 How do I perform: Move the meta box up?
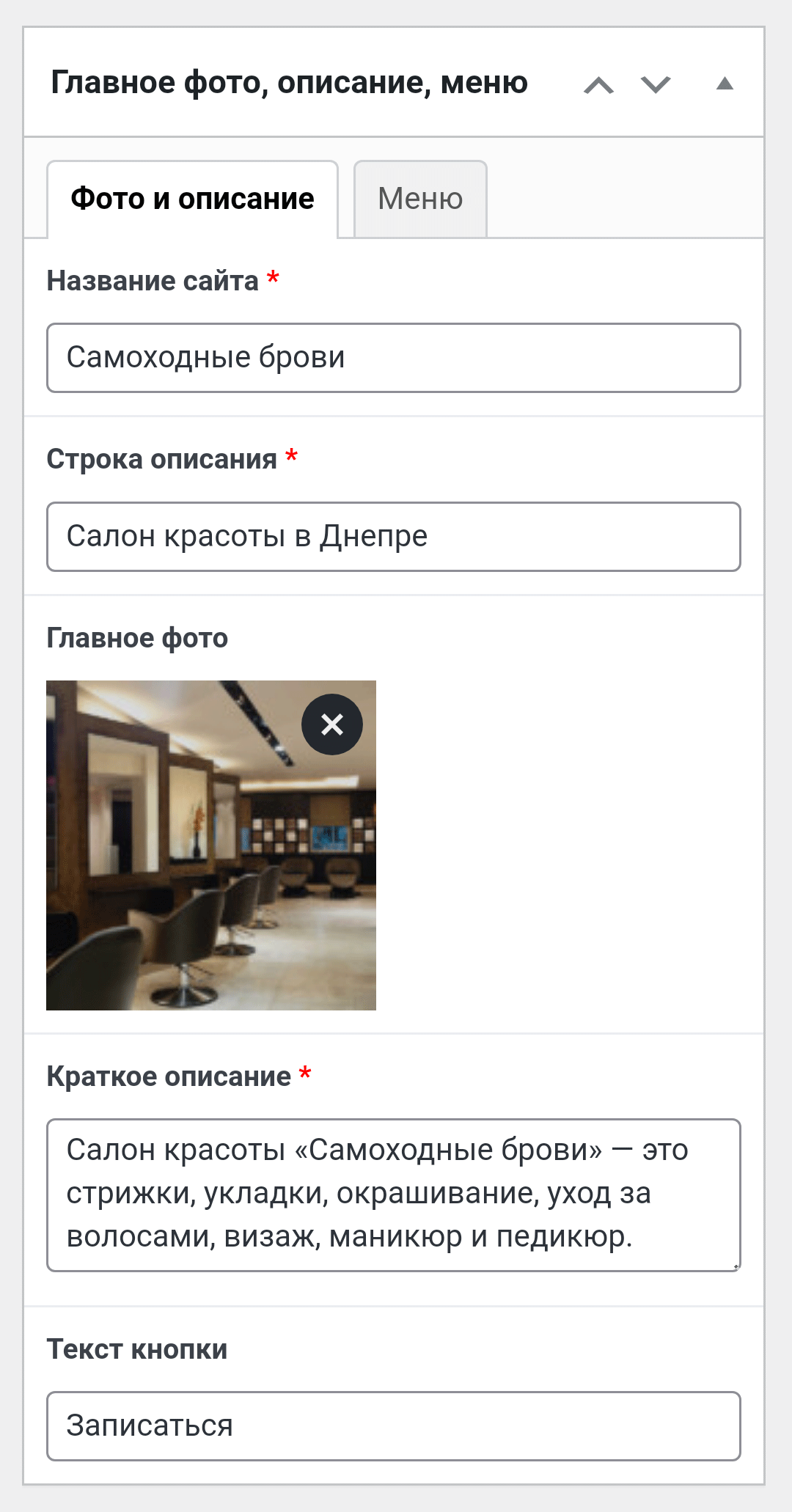pyautogui.click(x=598, y=85)
